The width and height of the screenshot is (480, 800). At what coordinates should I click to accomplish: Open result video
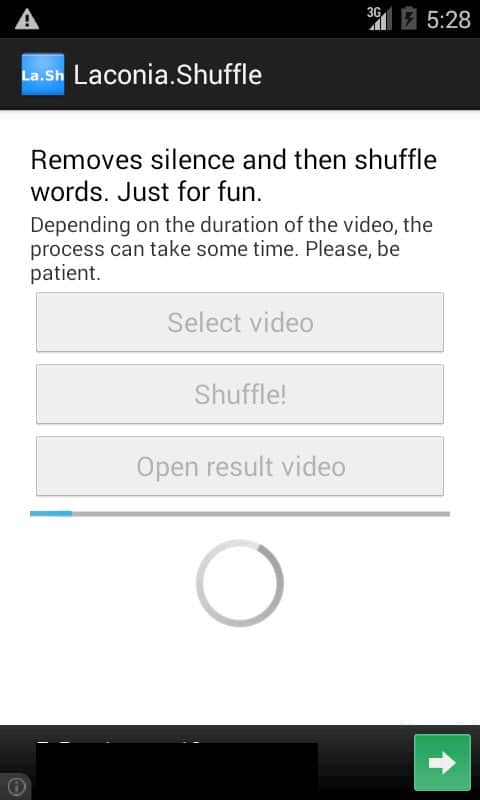(x=240, y=466)
